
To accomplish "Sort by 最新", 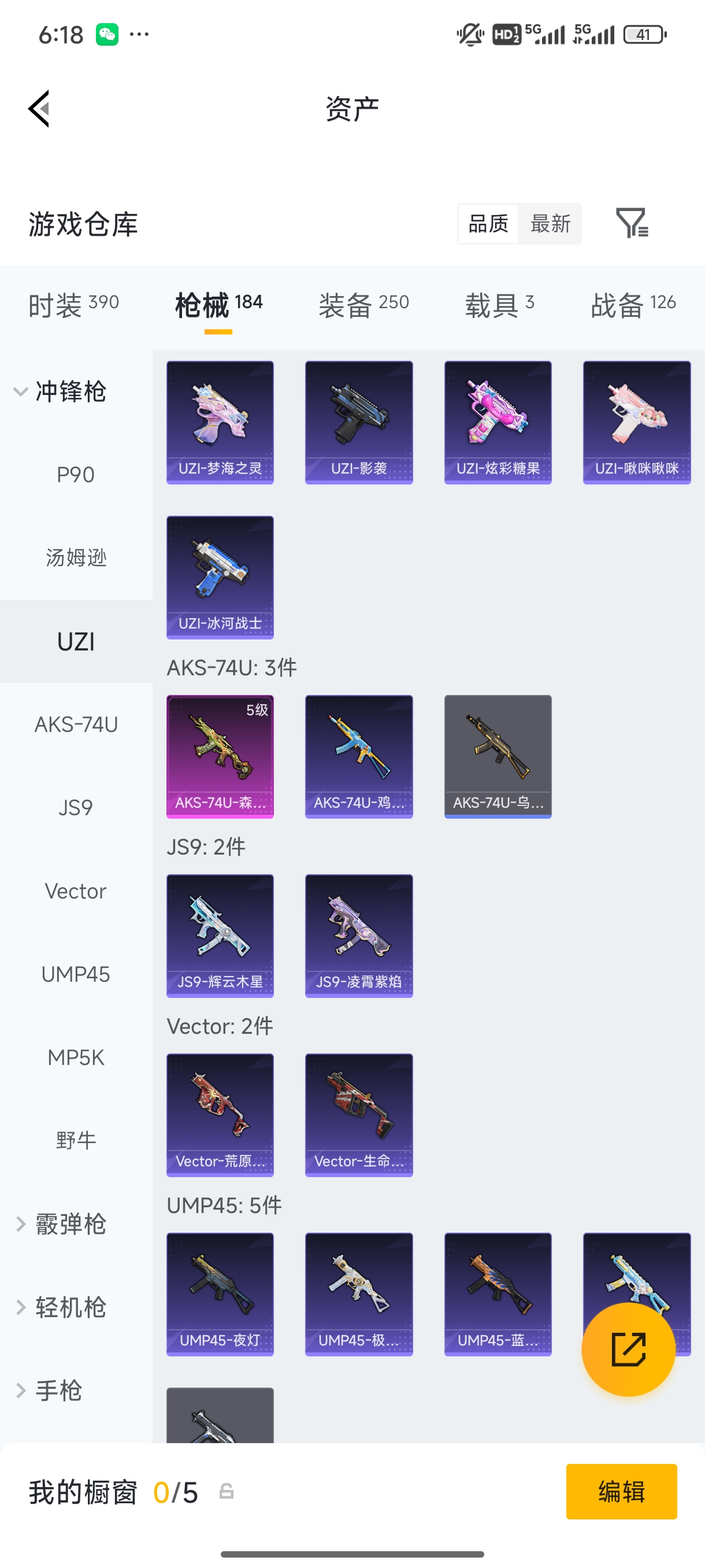I will [x=551, y=223].
